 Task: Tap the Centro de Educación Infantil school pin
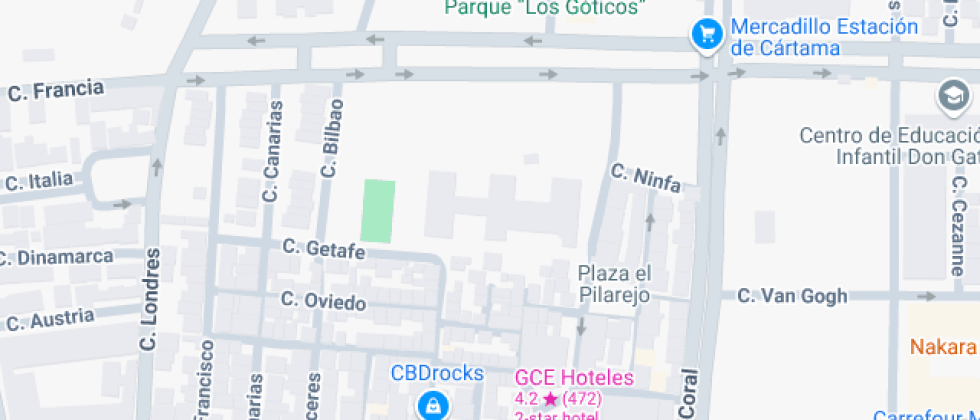pos(953,97)
